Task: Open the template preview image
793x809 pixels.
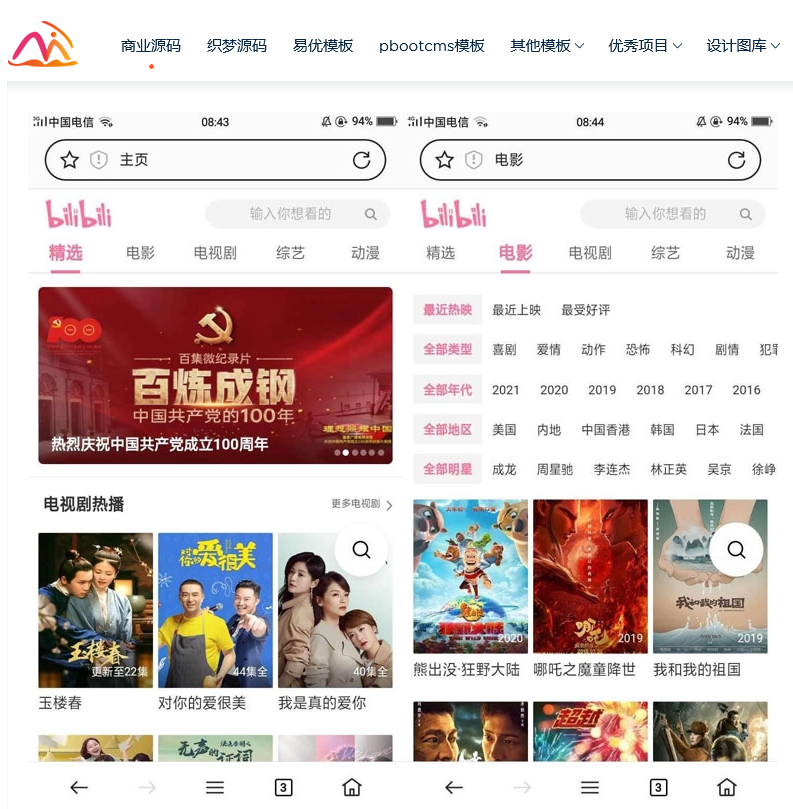Action: coord(402,450)
